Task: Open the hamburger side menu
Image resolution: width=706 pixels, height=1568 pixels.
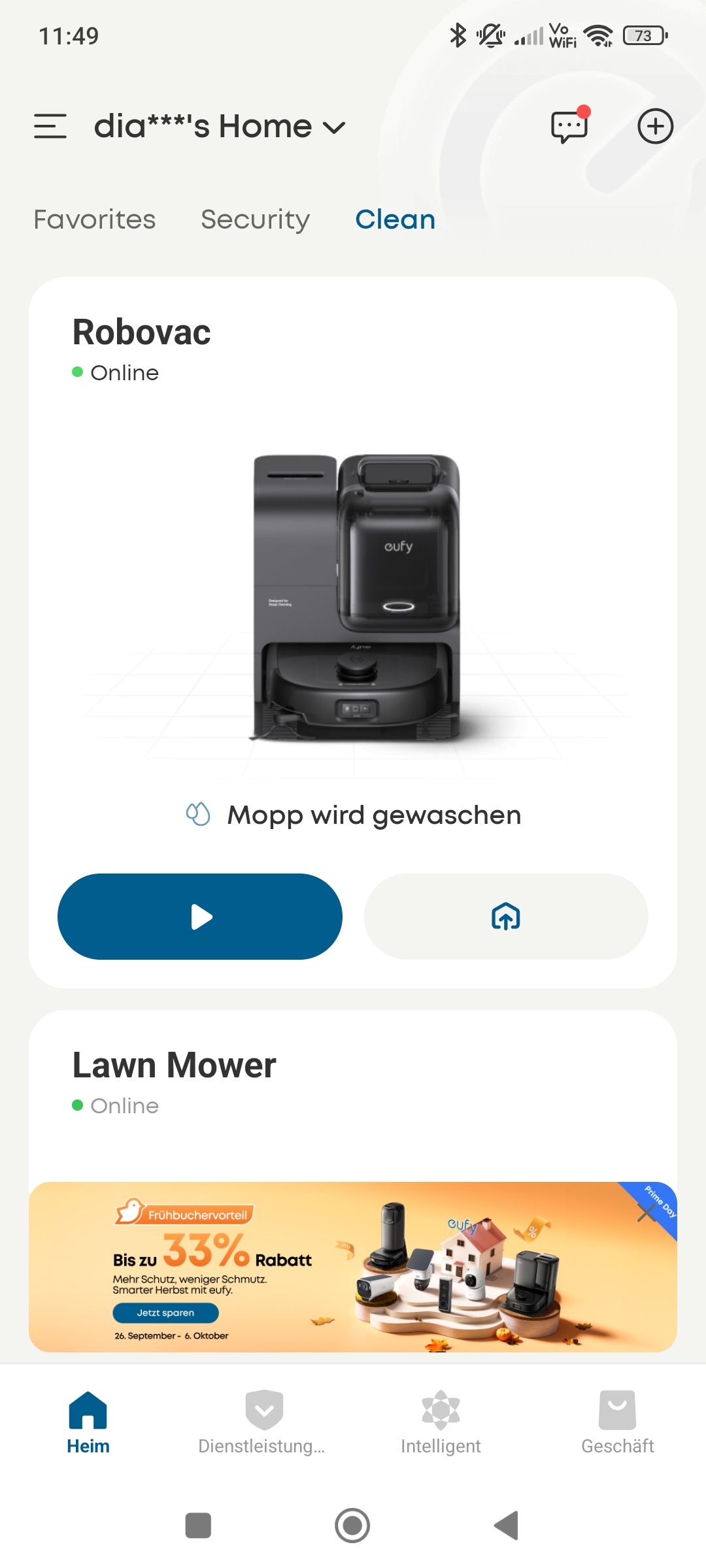Action: (x=50, y=126)
